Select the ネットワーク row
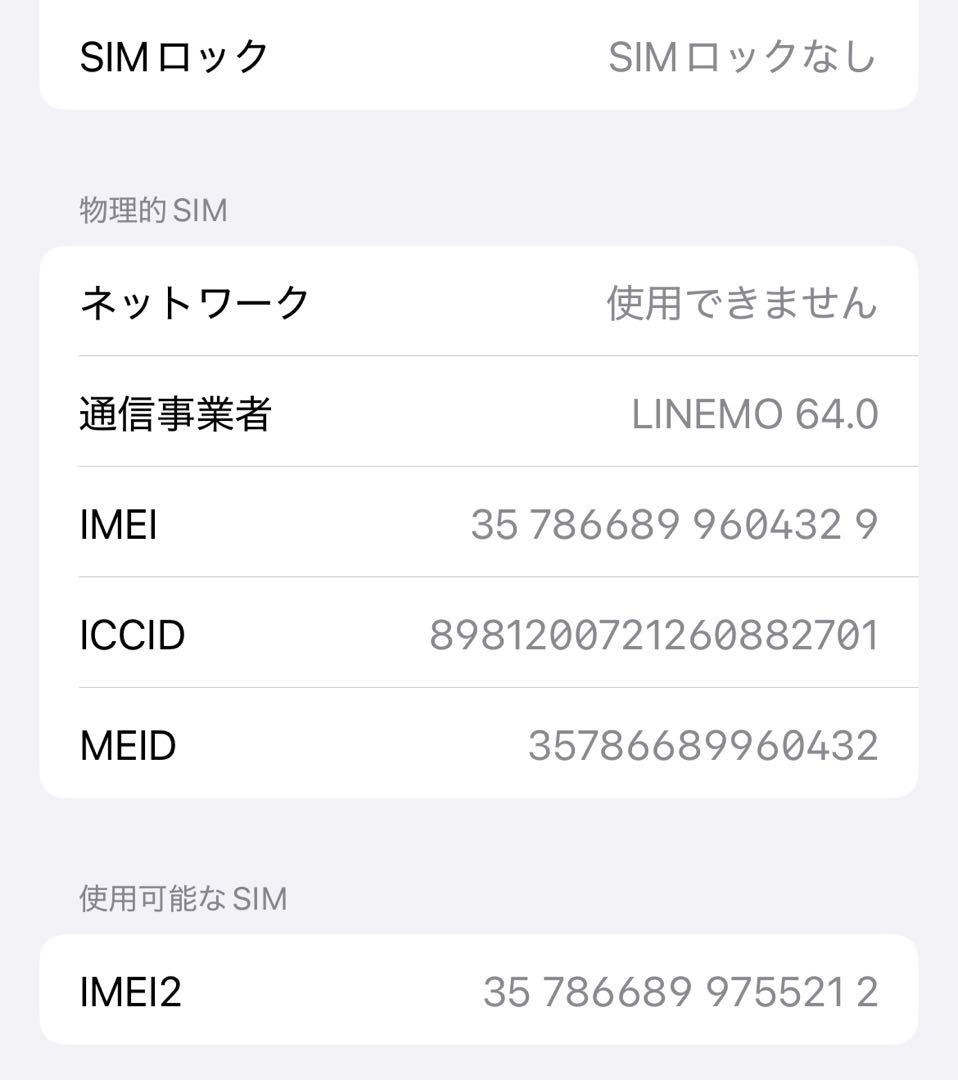 tap(479, 300)
